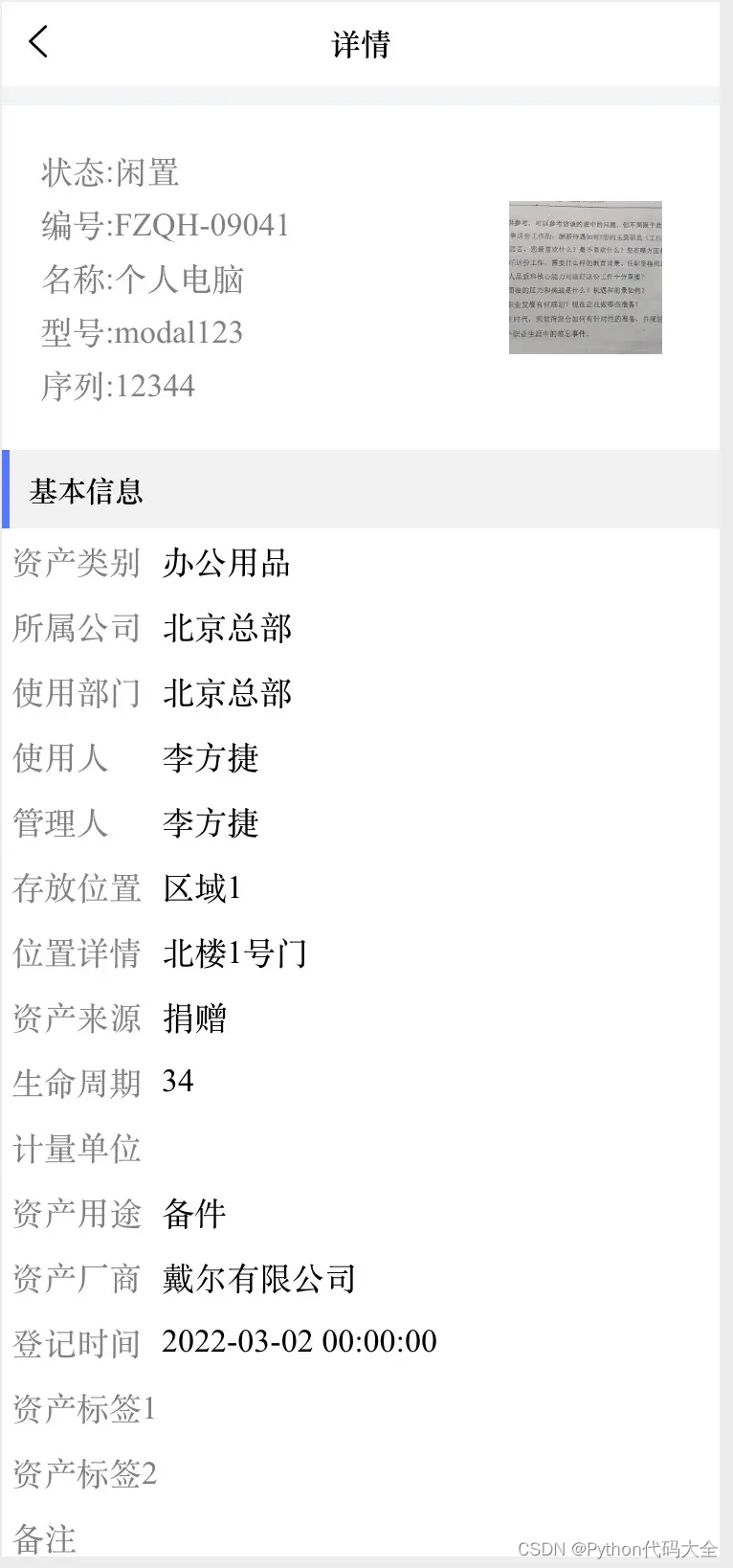Screen dimensions: 733x1568
Task: Tap the 资产类别 value 办公用品
Action: click(225, 564)
